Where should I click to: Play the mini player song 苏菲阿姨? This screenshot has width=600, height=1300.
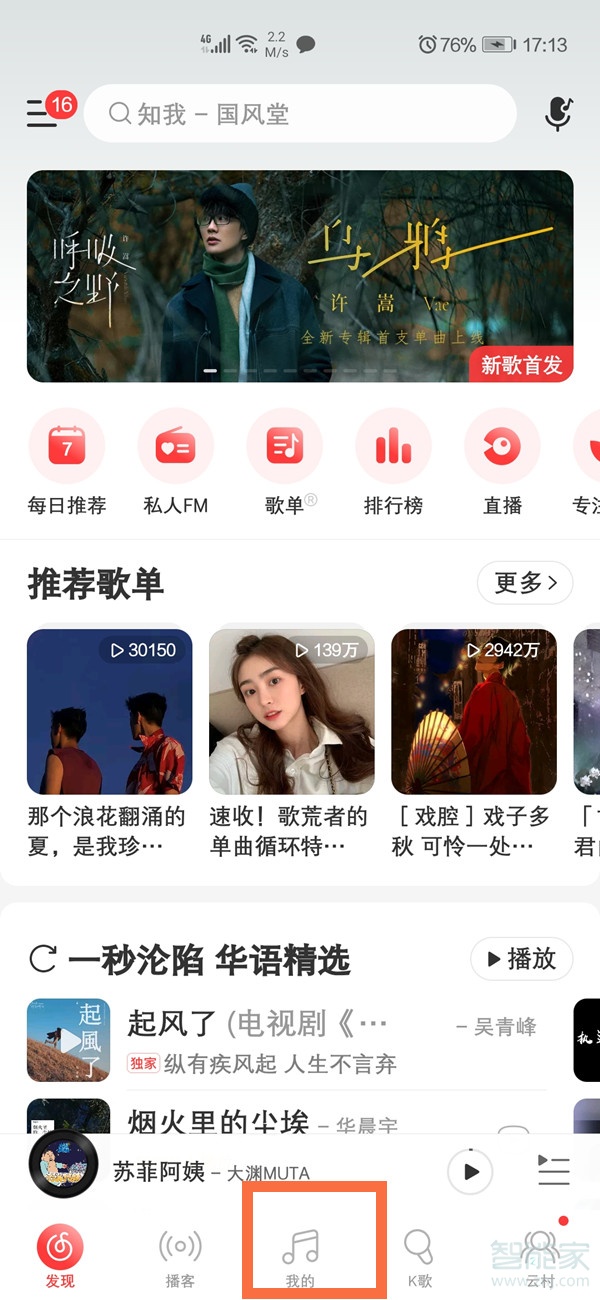pyautogui.click(x=470, y=1171)
